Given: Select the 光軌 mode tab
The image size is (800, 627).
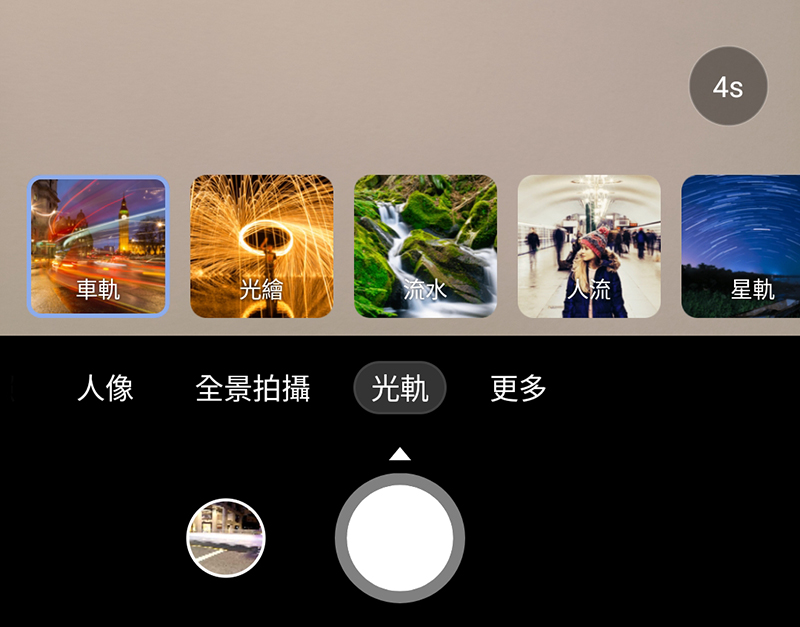Looking at the screenshot, I should (x=400, y=388).
